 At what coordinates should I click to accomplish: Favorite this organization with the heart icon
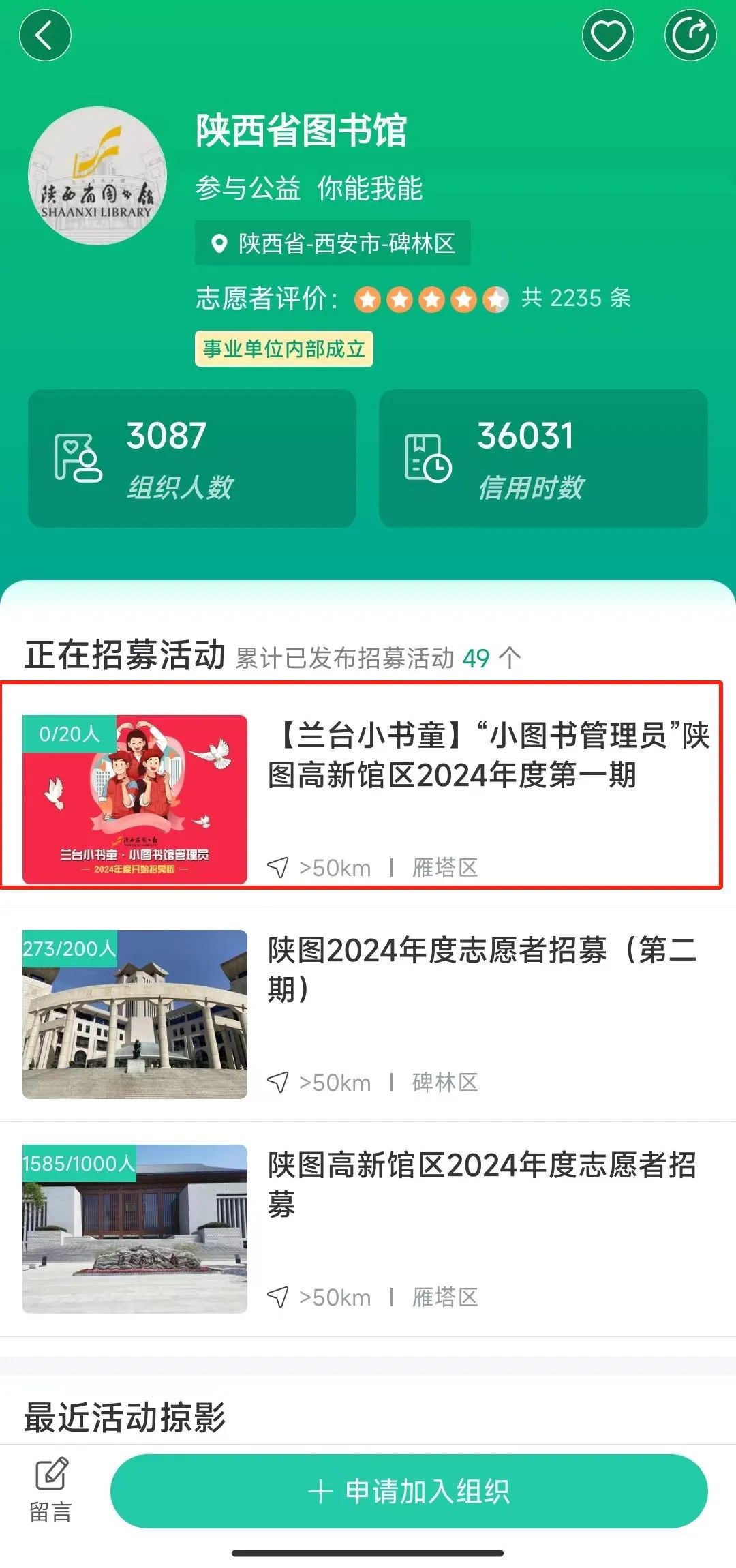click(x=608, y=35)
